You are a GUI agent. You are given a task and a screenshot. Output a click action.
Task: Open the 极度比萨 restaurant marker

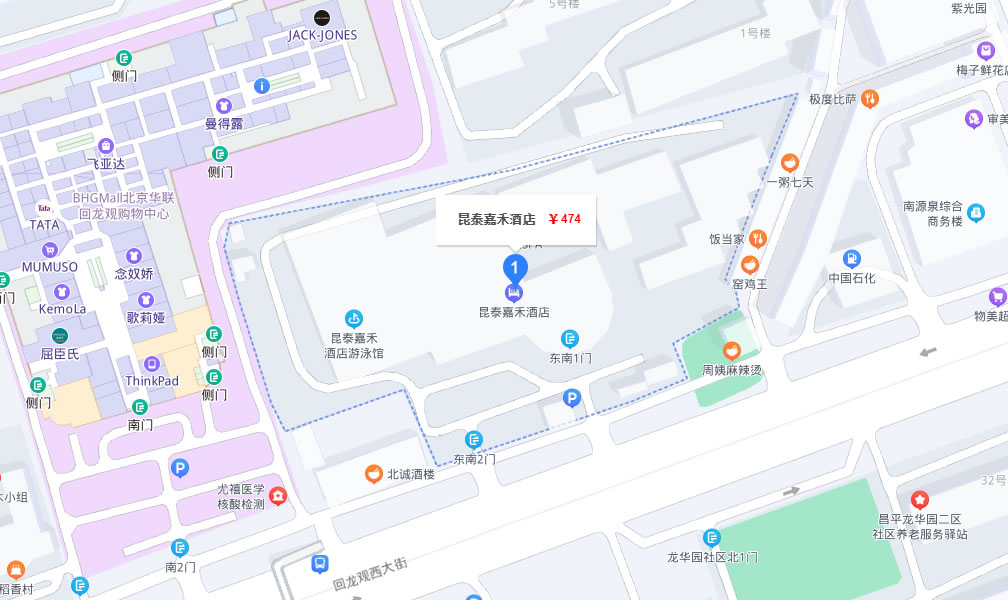pos(870,98)
